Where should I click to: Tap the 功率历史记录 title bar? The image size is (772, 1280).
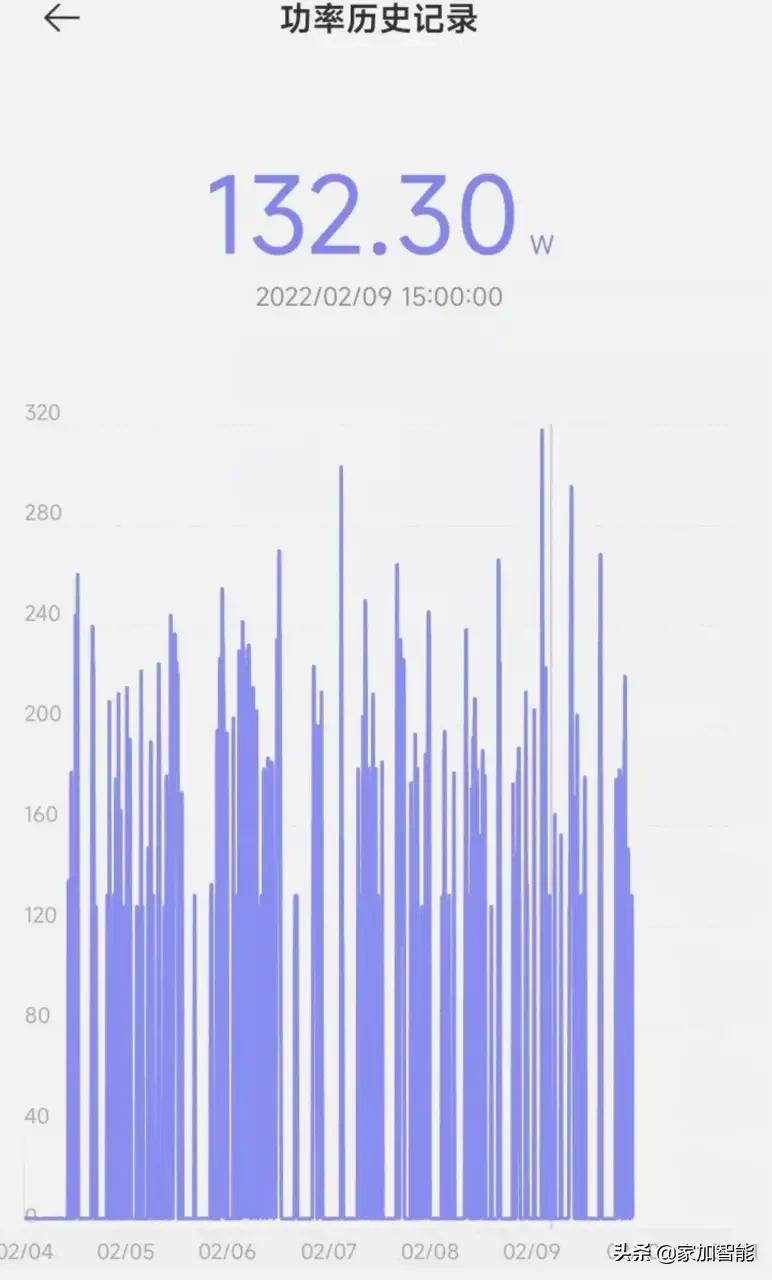(380, 20)
